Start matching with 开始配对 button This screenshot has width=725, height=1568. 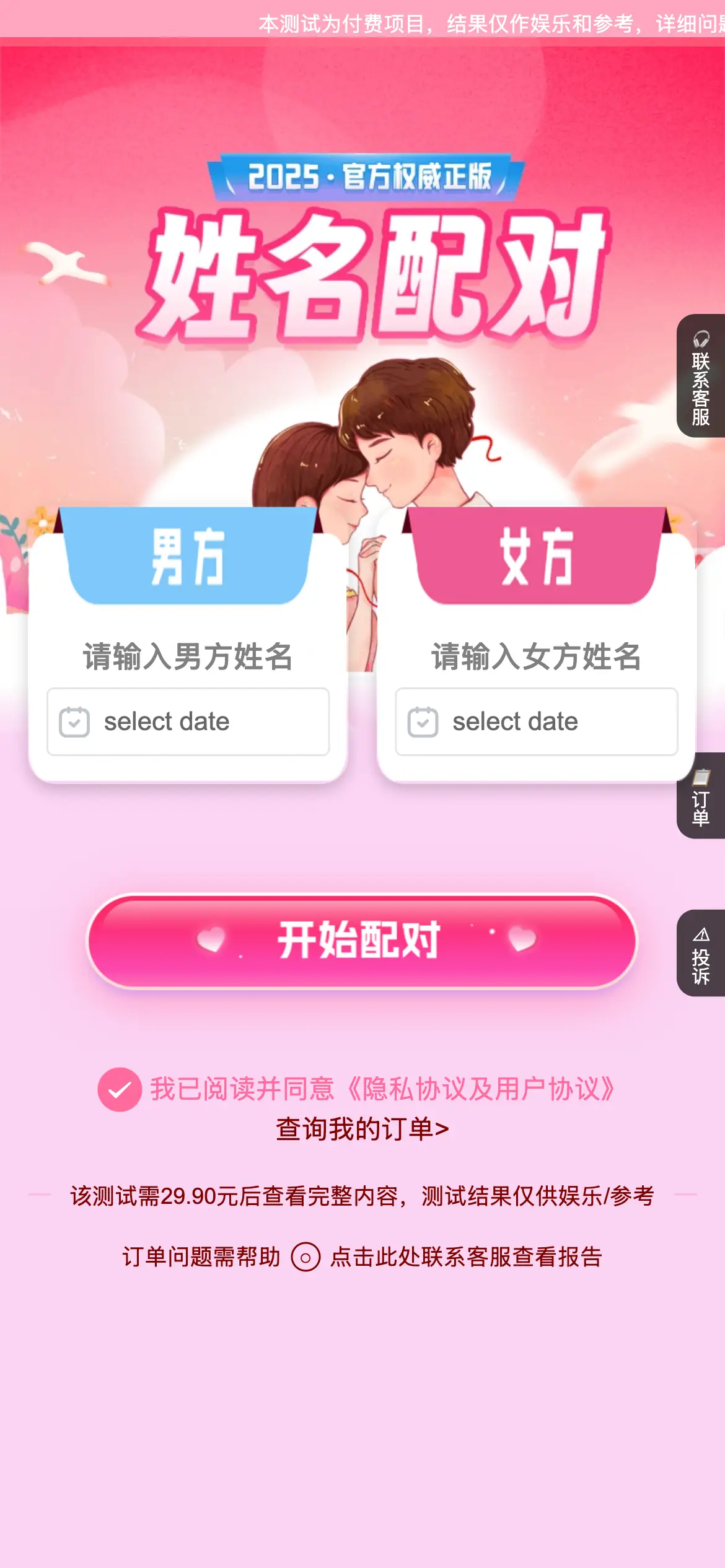click(x=362, y=940)
